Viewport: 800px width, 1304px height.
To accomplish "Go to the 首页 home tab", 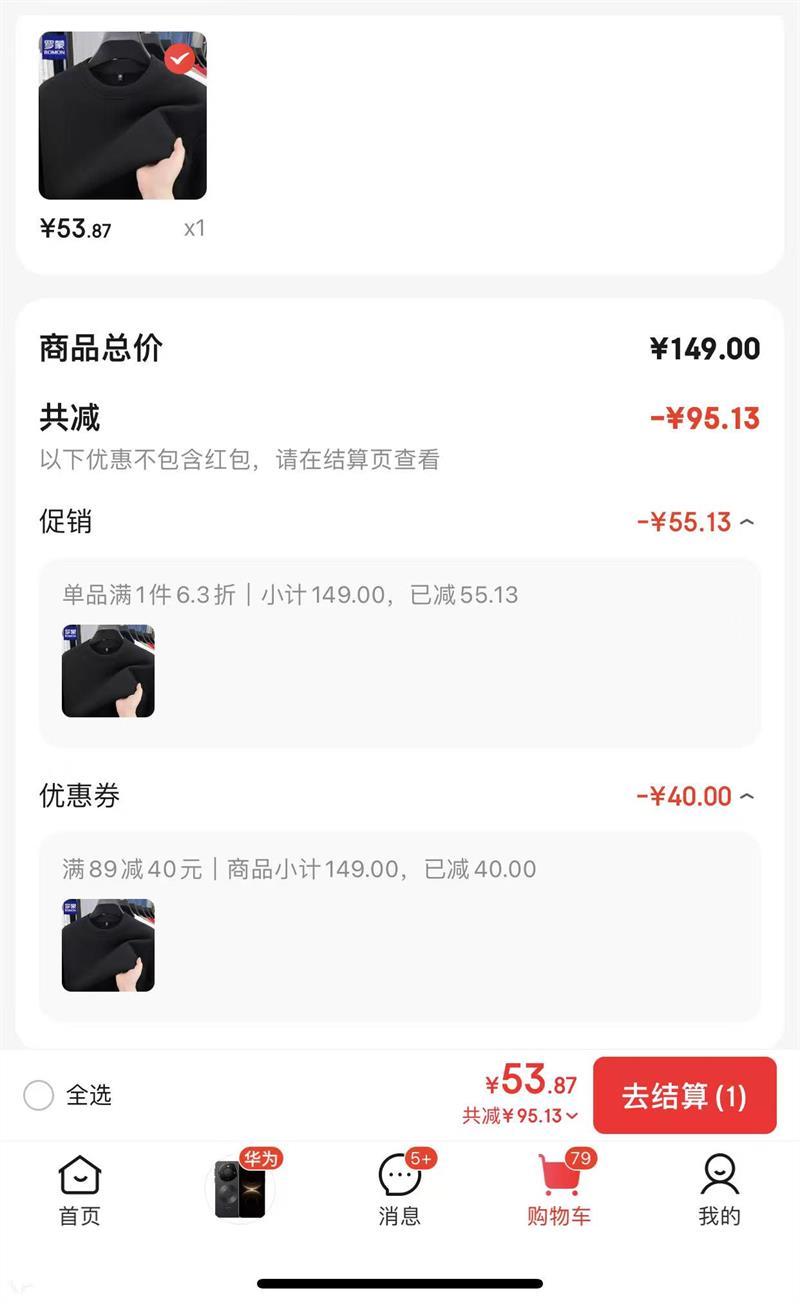I will point(79,1190).
